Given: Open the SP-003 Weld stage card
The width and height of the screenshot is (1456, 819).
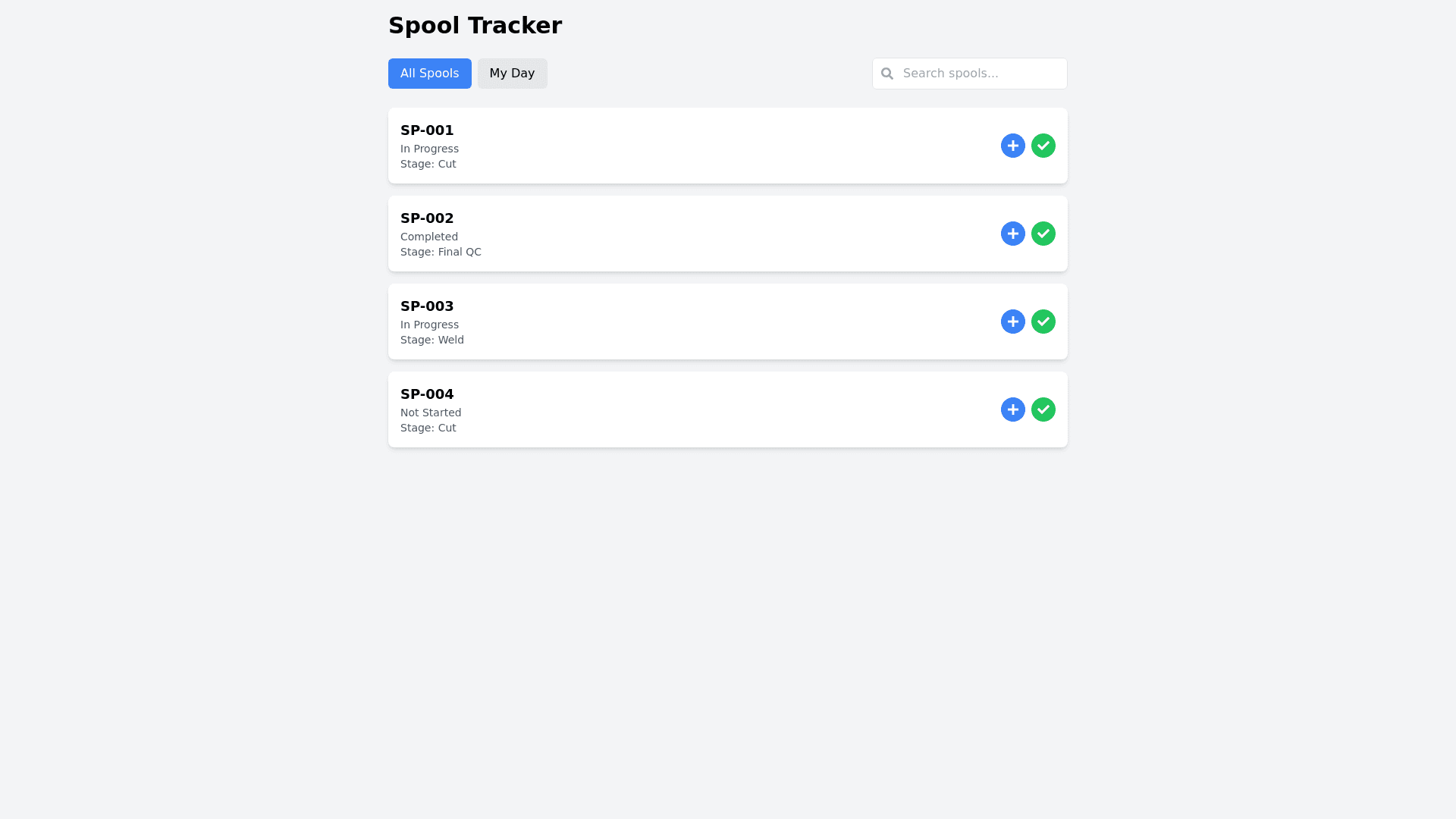Looking at the screenshot, I should click(682, 322).
